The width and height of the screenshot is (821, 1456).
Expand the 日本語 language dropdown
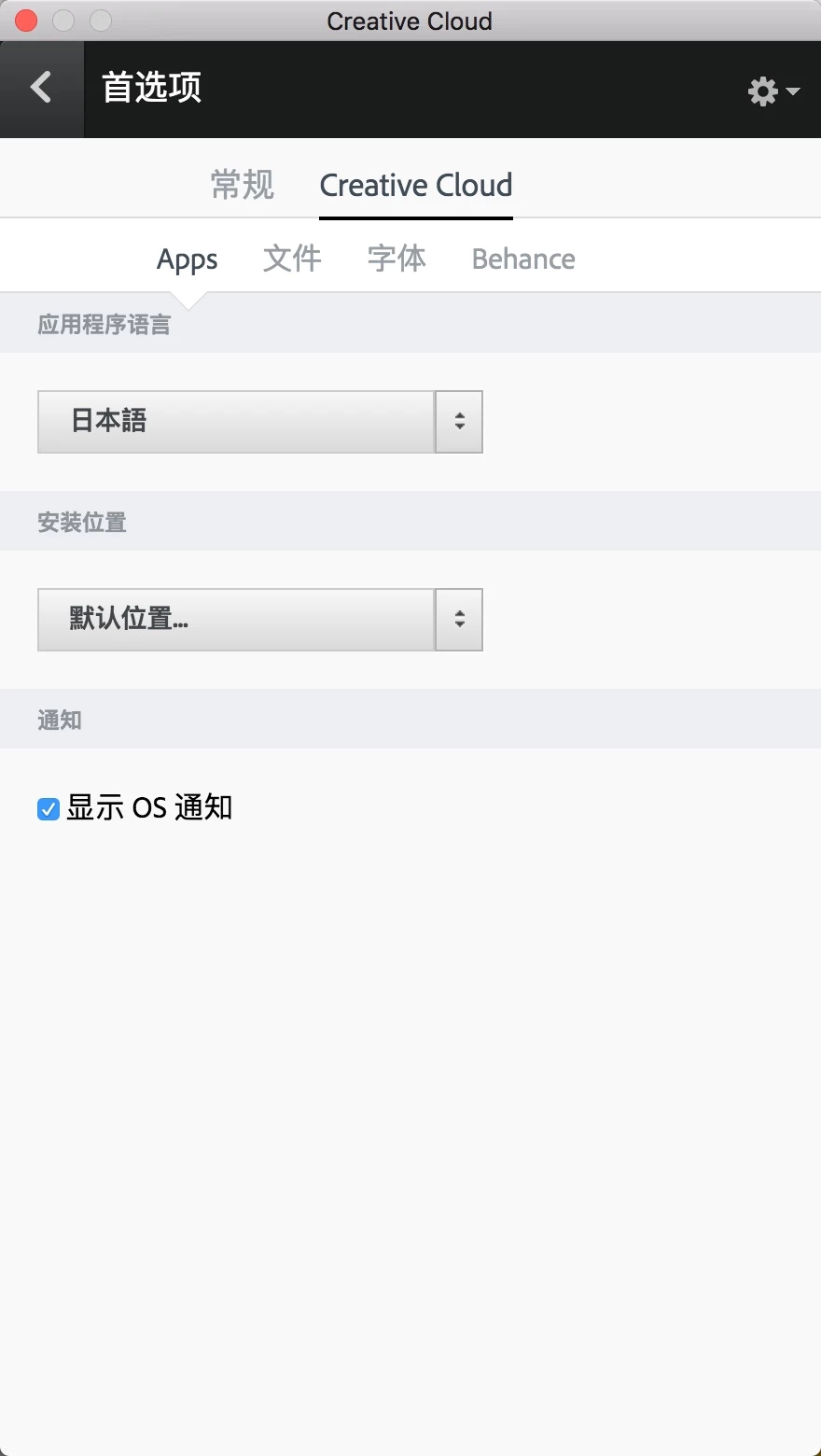point(259,422)
